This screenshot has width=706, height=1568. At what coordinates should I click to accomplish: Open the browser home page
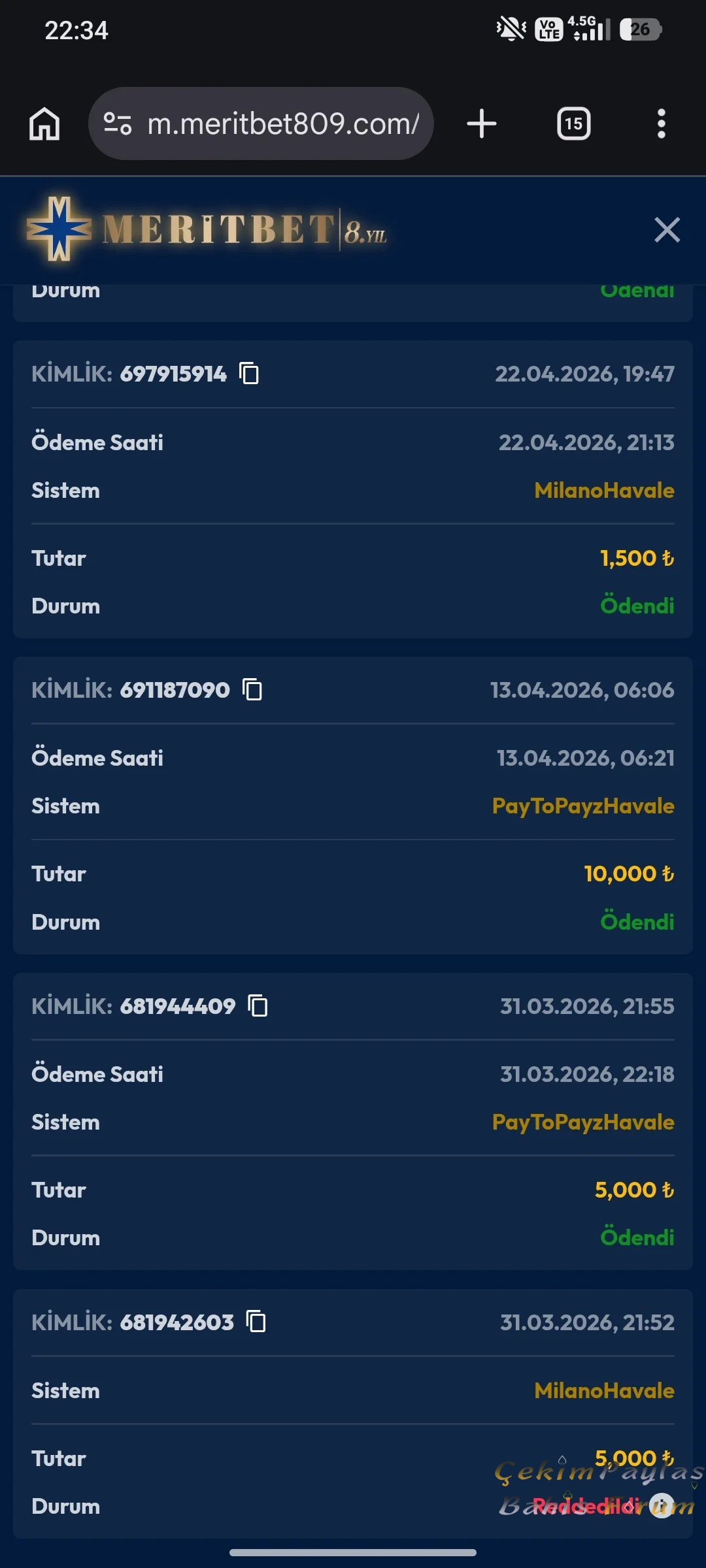coord(44,123)
